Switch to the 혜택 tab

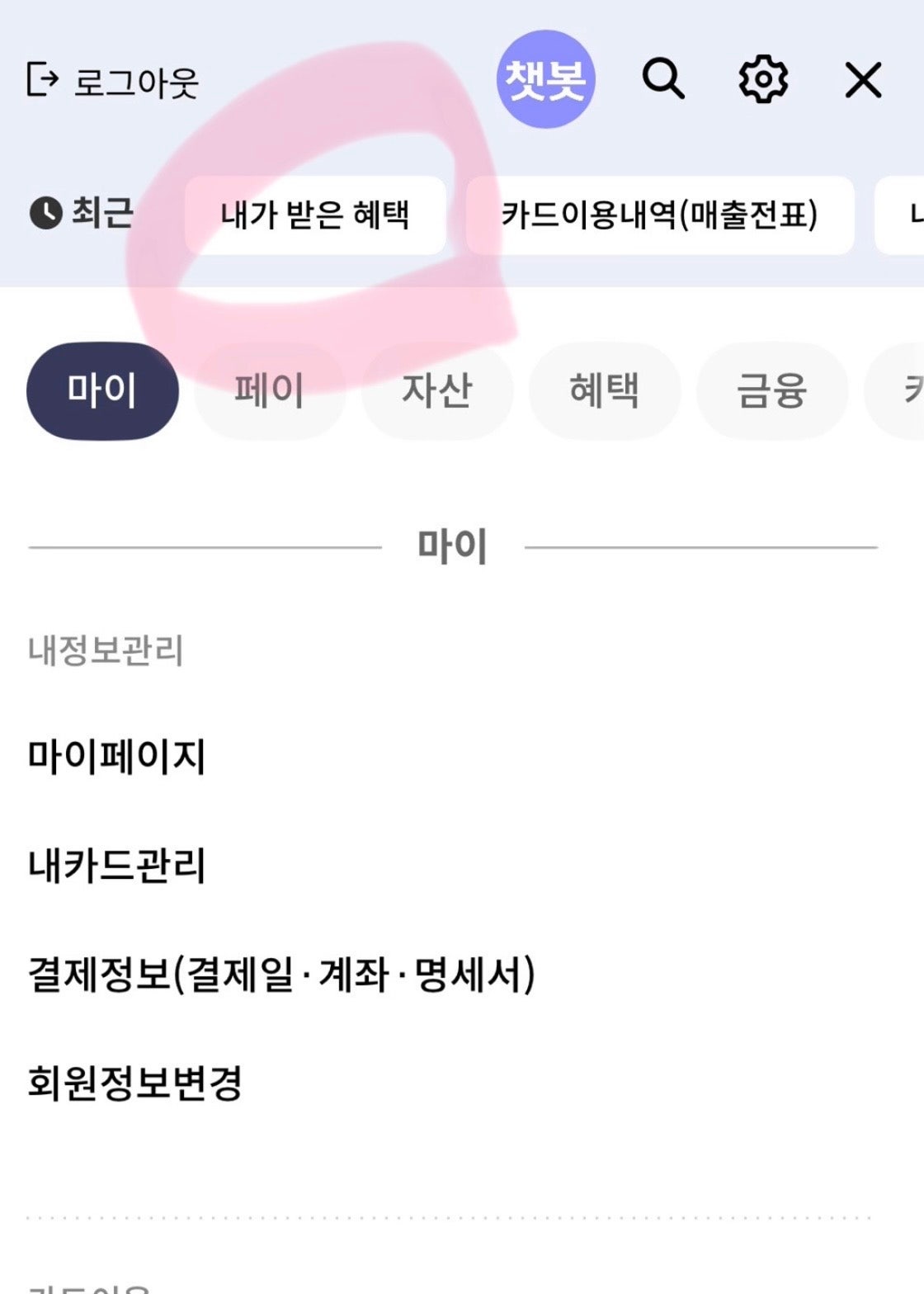click(604, 390)
